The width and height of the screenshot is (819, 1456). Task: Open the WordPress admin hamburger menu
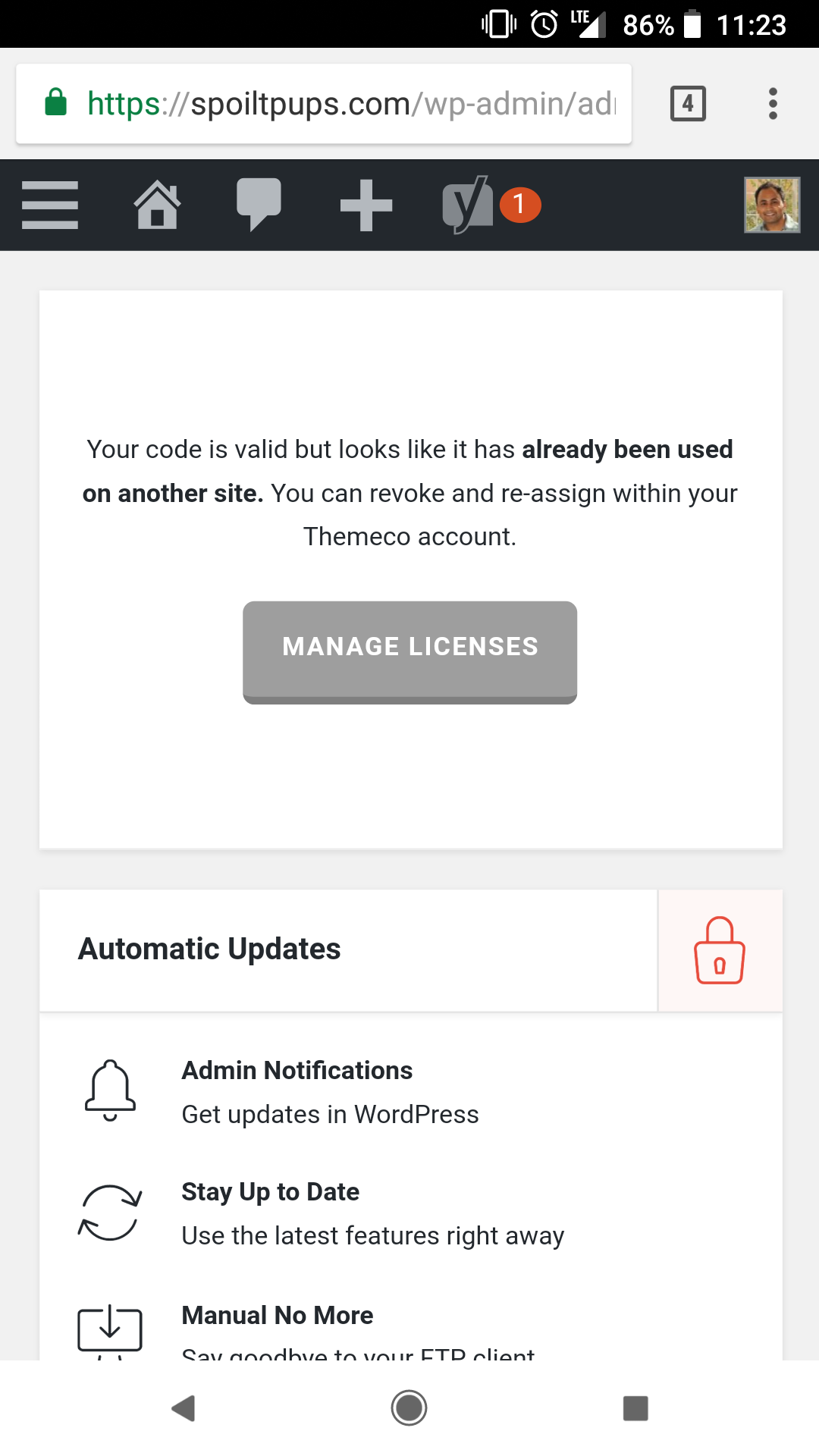click(x=50, y=205)
